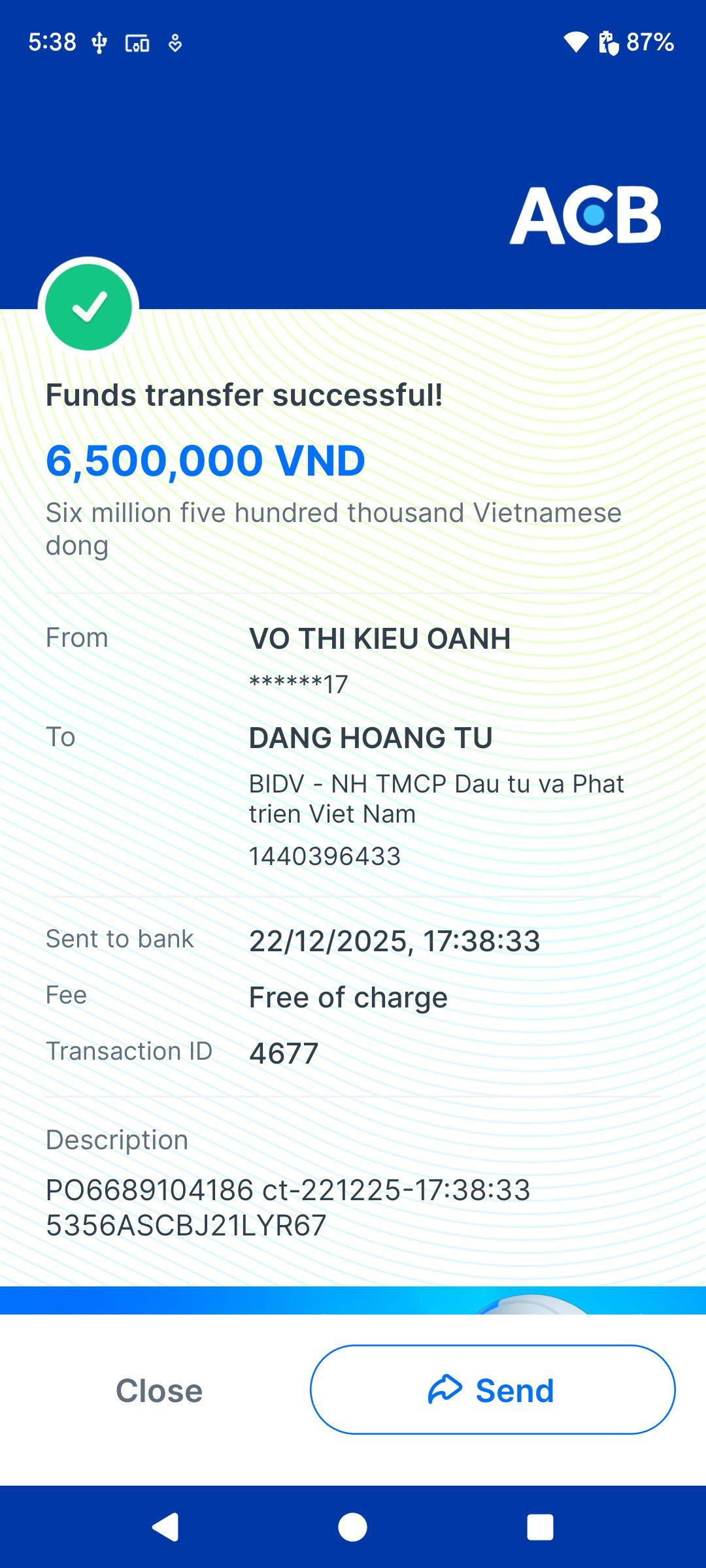
Task: Open the recent apps view
Action: pos(540,1527)
